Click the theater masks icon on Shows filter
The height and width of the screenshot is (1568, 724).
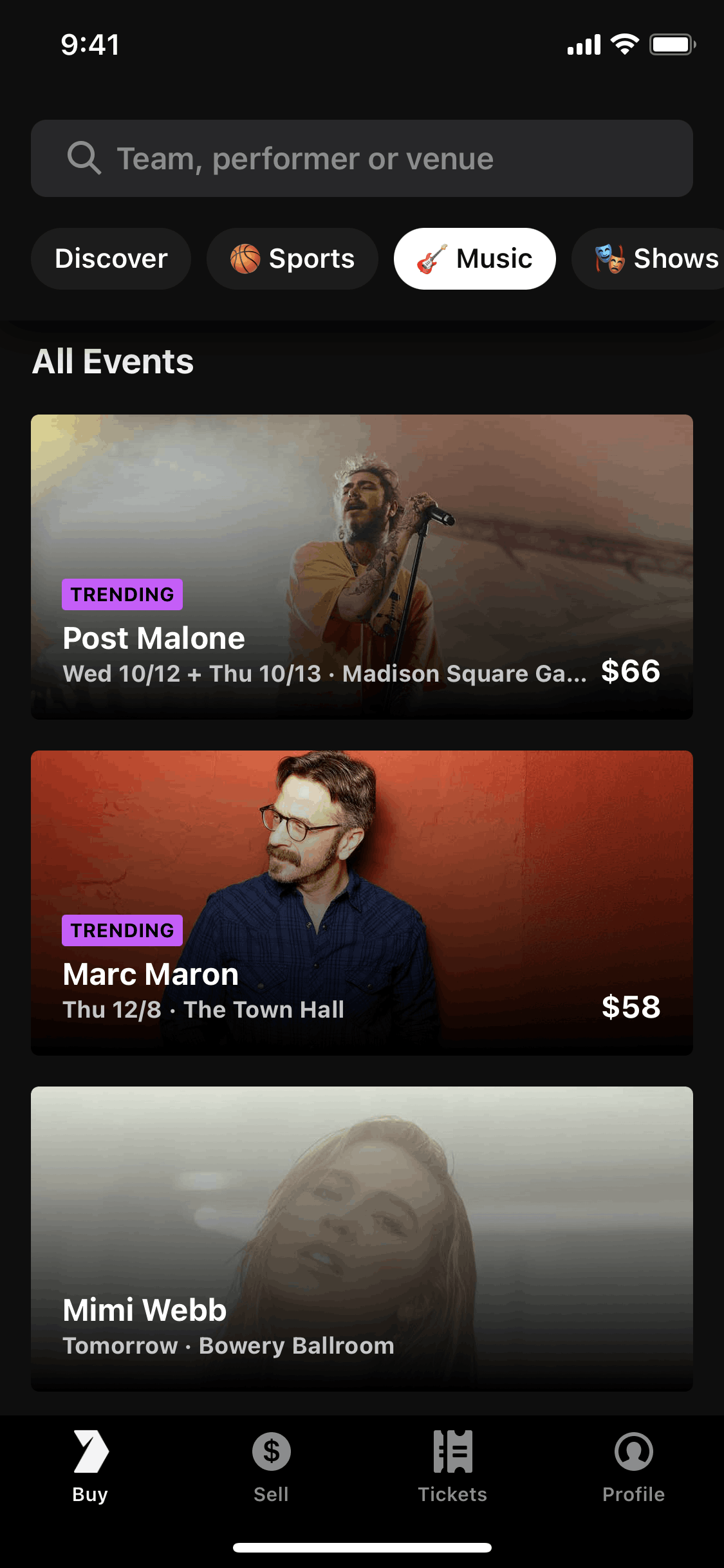(x=610, y=258)
